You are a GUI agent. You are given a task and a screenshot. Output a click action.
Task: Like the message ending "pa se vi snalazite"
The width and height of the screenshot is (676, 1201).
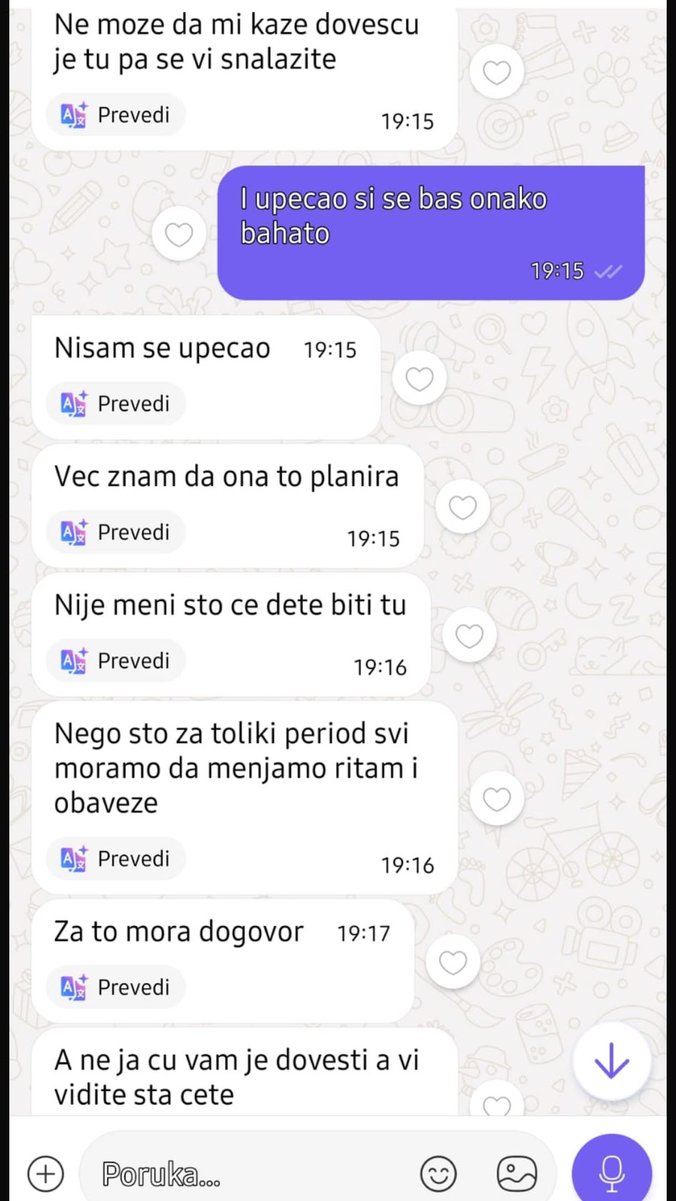click(x=497, y=72)
